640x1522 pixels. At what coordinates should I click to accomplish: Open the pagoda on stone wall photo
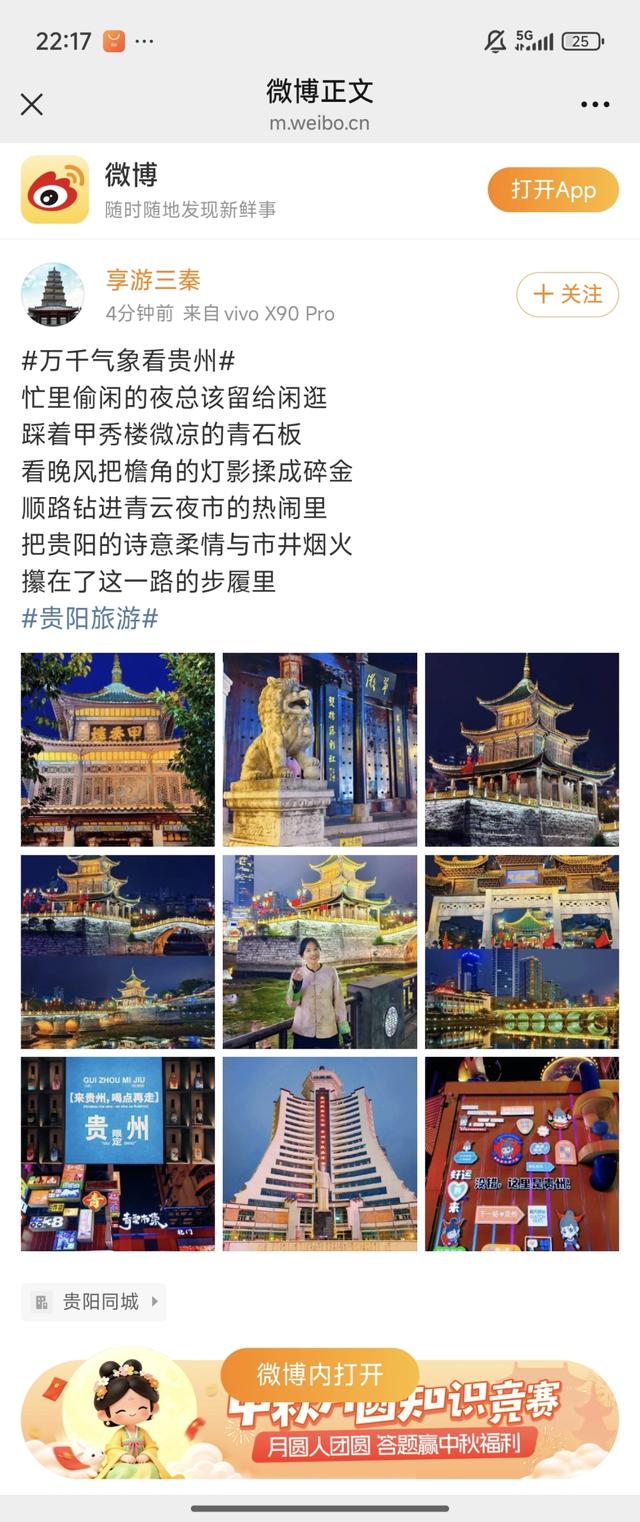click(x=521, y=749)
